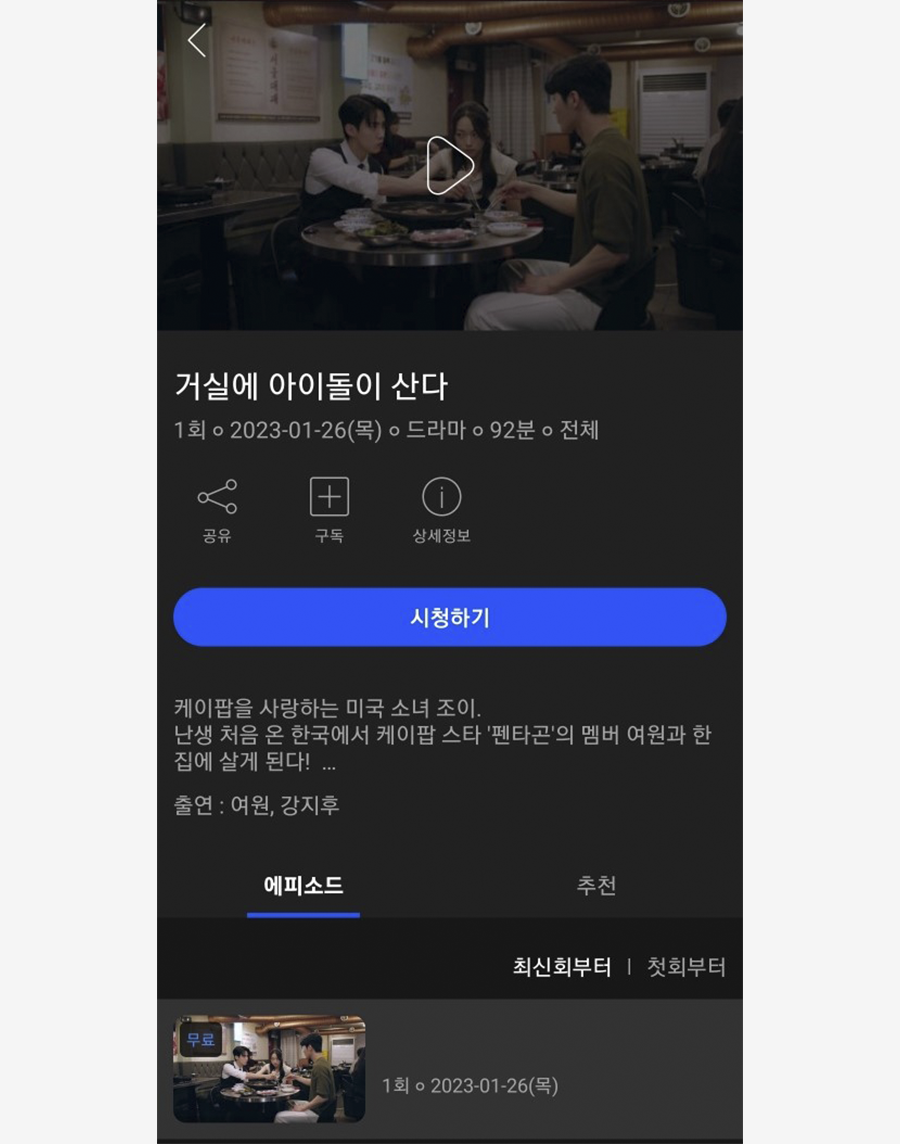
Task: Open episode 1회 2023-01-26 thumbnail
Action: pos(269,1069)
